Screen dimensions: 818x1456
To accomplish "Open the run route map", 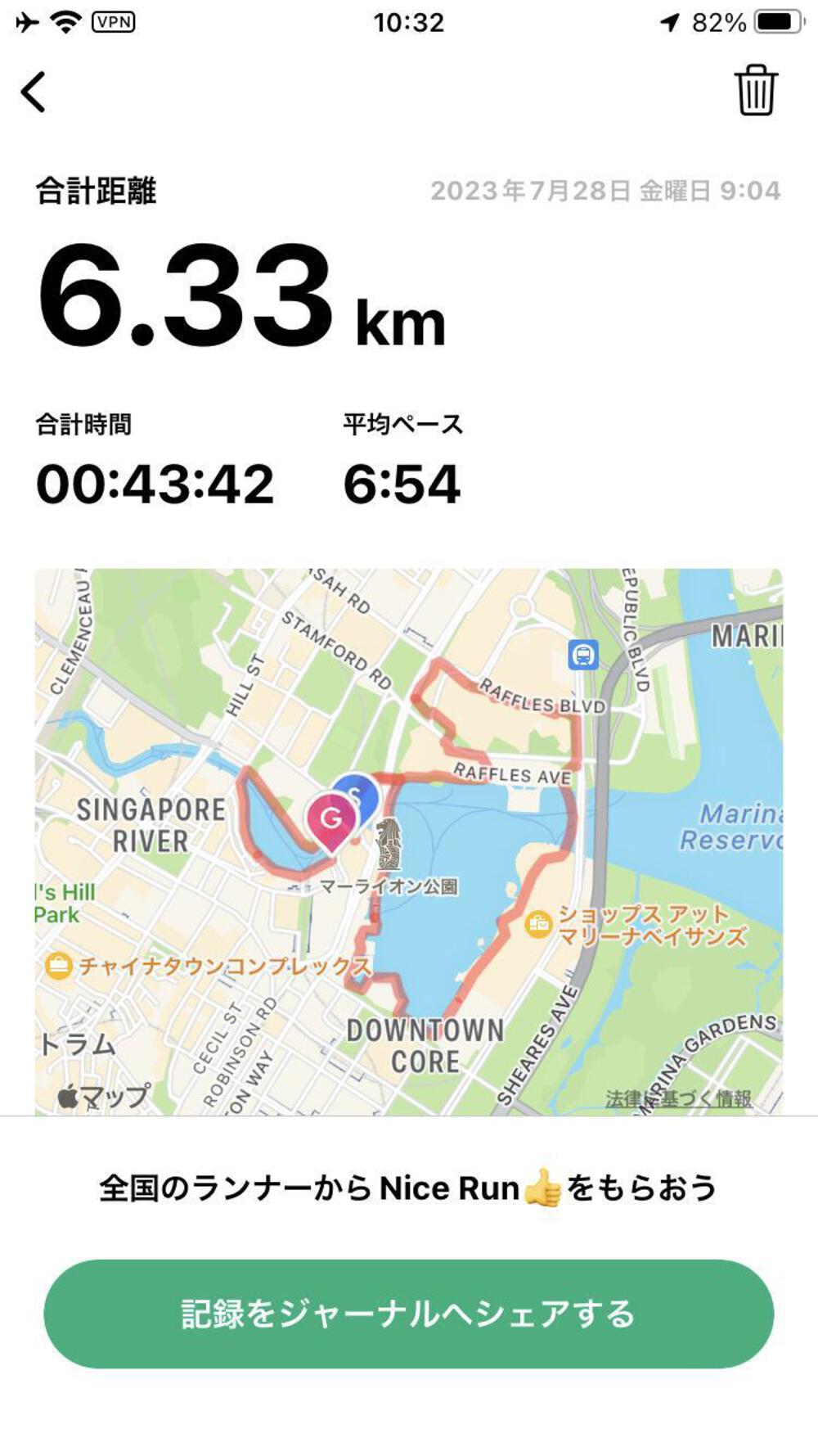I will coord(408,841).
